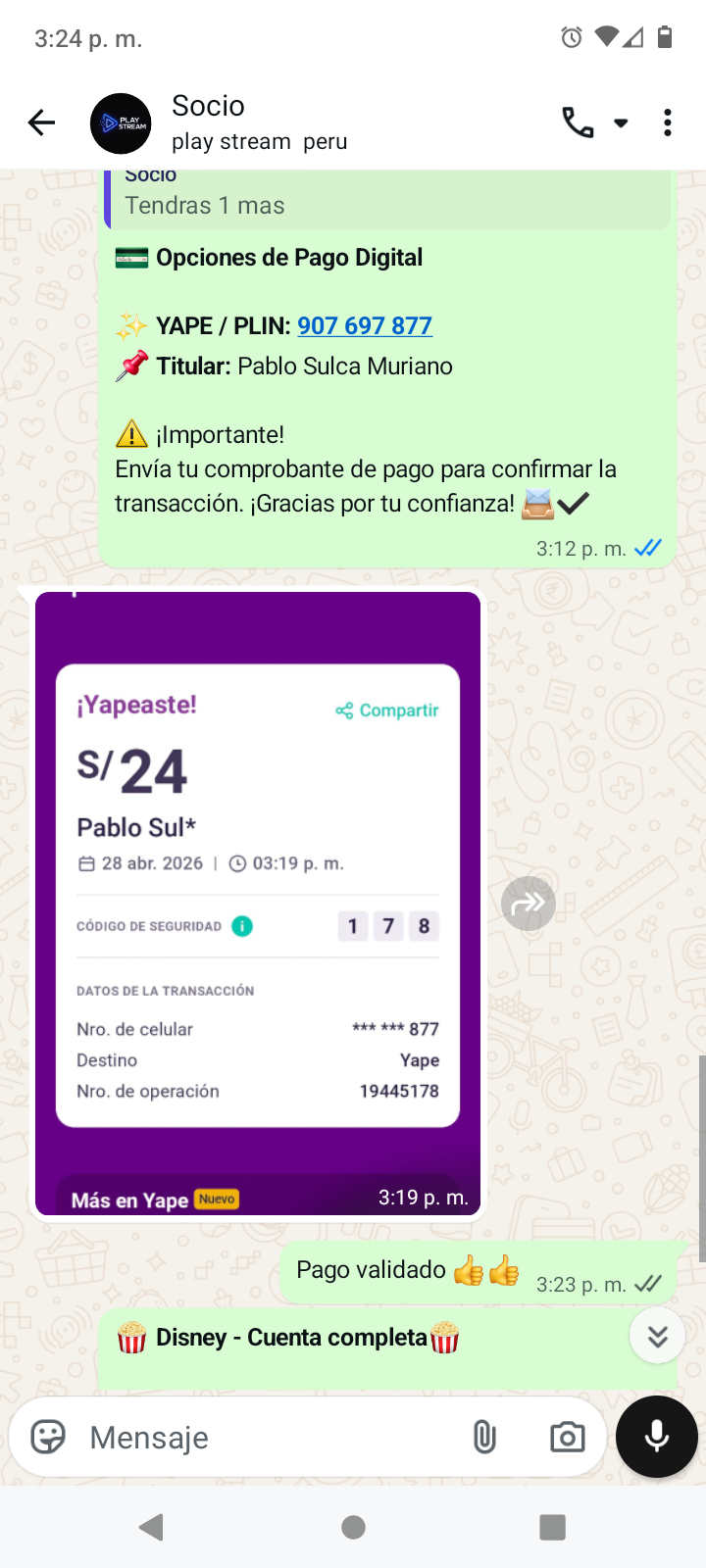Open the Socio contact info header
The height and width of the screenshot is (1568, 706).
pyautogui.click(x=260, y=122)
